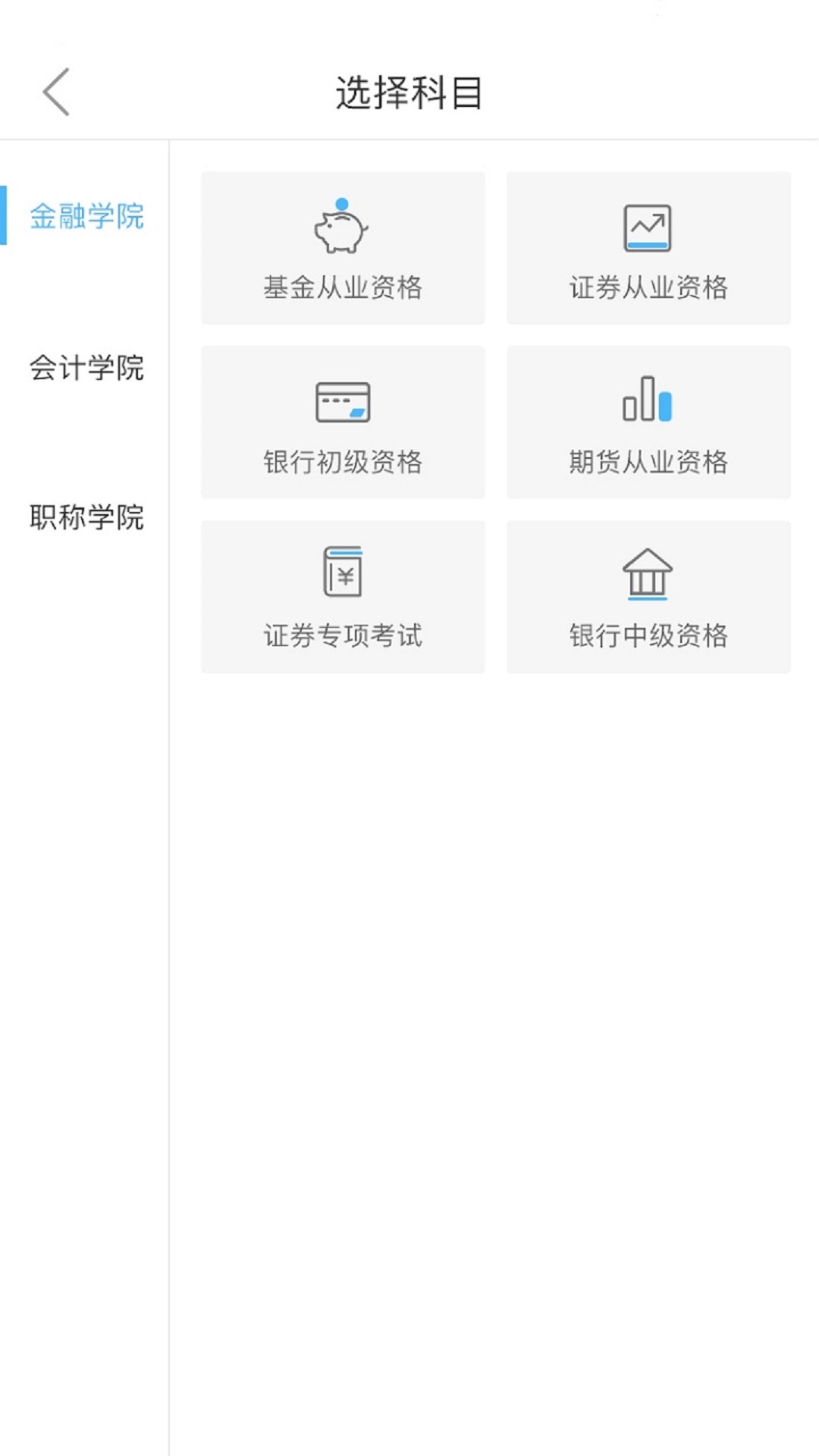Click the 选择科目 title text

(x=409, y=89)
